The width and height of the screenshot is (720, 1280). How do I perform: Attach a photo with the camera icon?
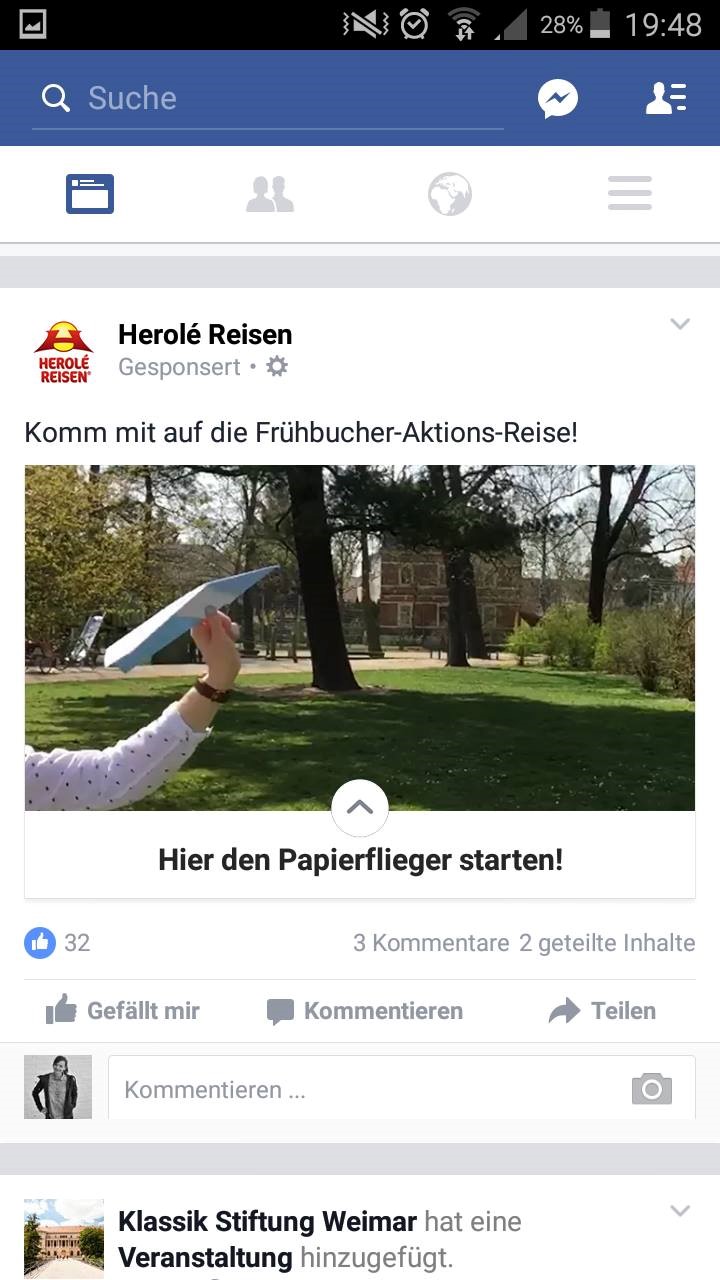coord(652,1089)
